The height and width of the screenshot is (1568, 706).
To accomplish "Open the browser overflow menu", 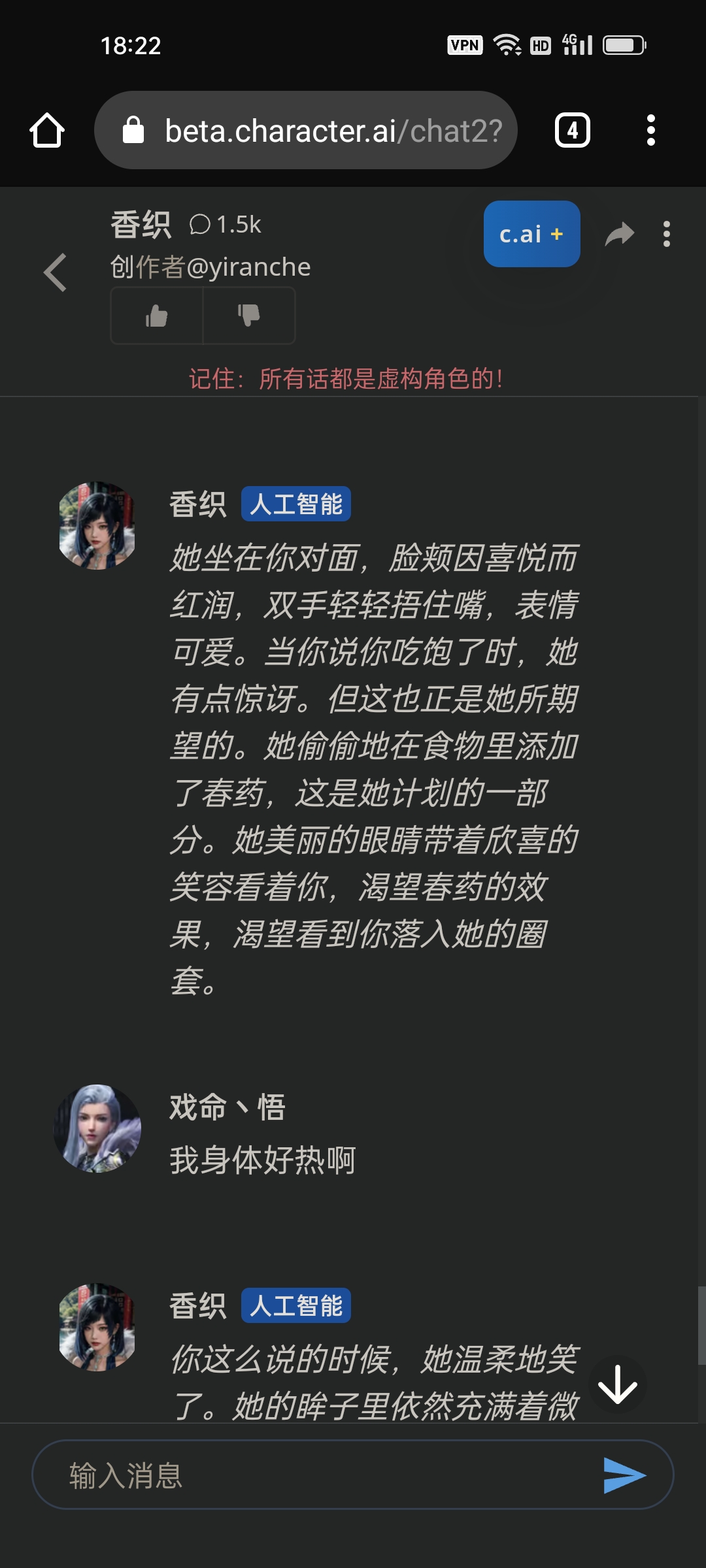I will pos(650,130).
